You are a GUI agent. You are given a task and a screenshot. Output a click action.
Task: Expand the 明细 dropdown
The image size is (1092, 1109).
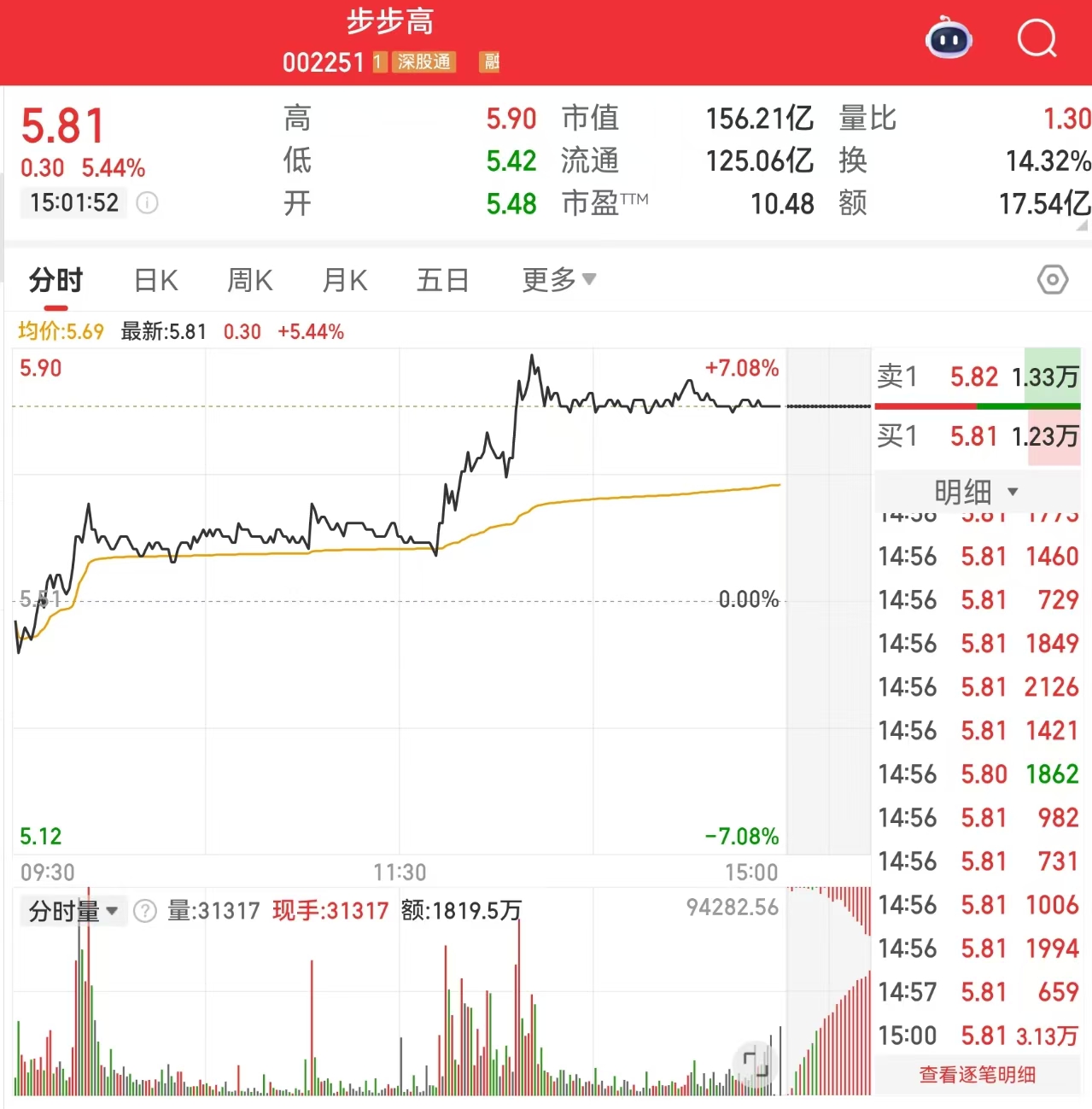976,492
